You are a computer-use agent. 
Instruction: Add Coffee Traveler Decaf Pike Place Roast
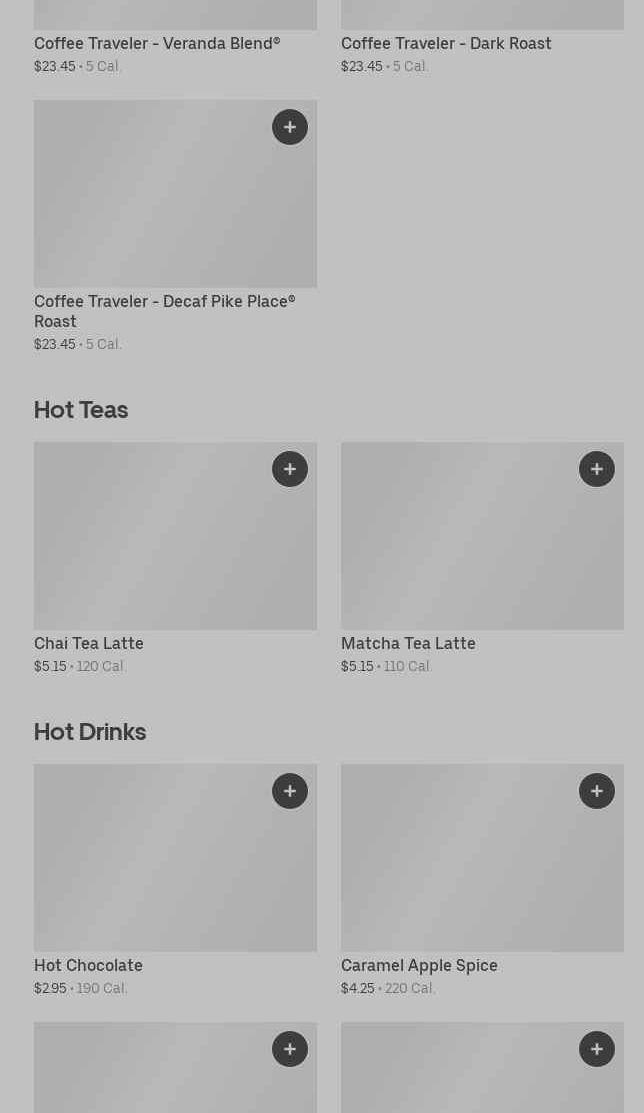click(x=290, y=127)
